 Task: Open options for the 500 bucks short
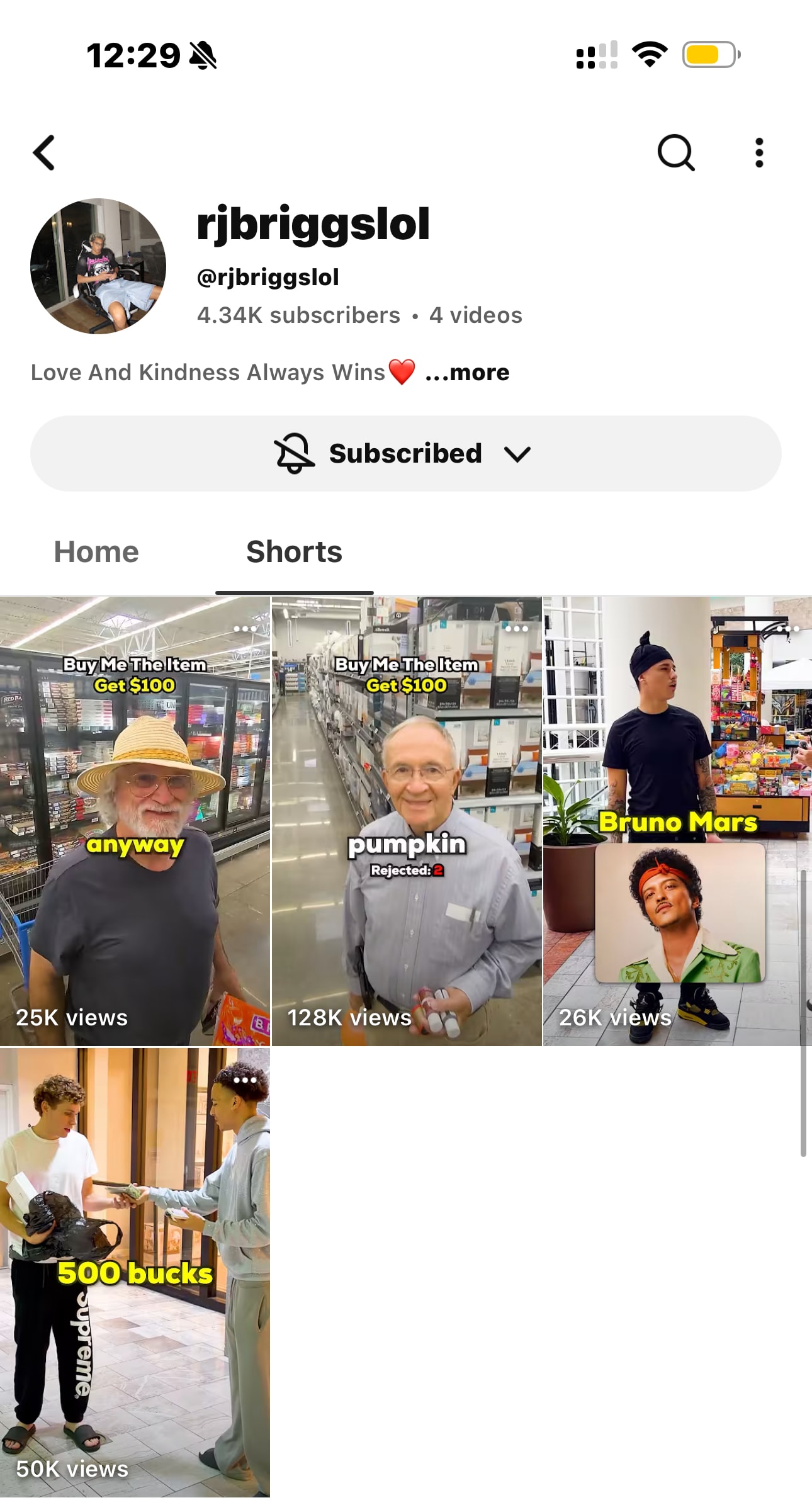245,1079
